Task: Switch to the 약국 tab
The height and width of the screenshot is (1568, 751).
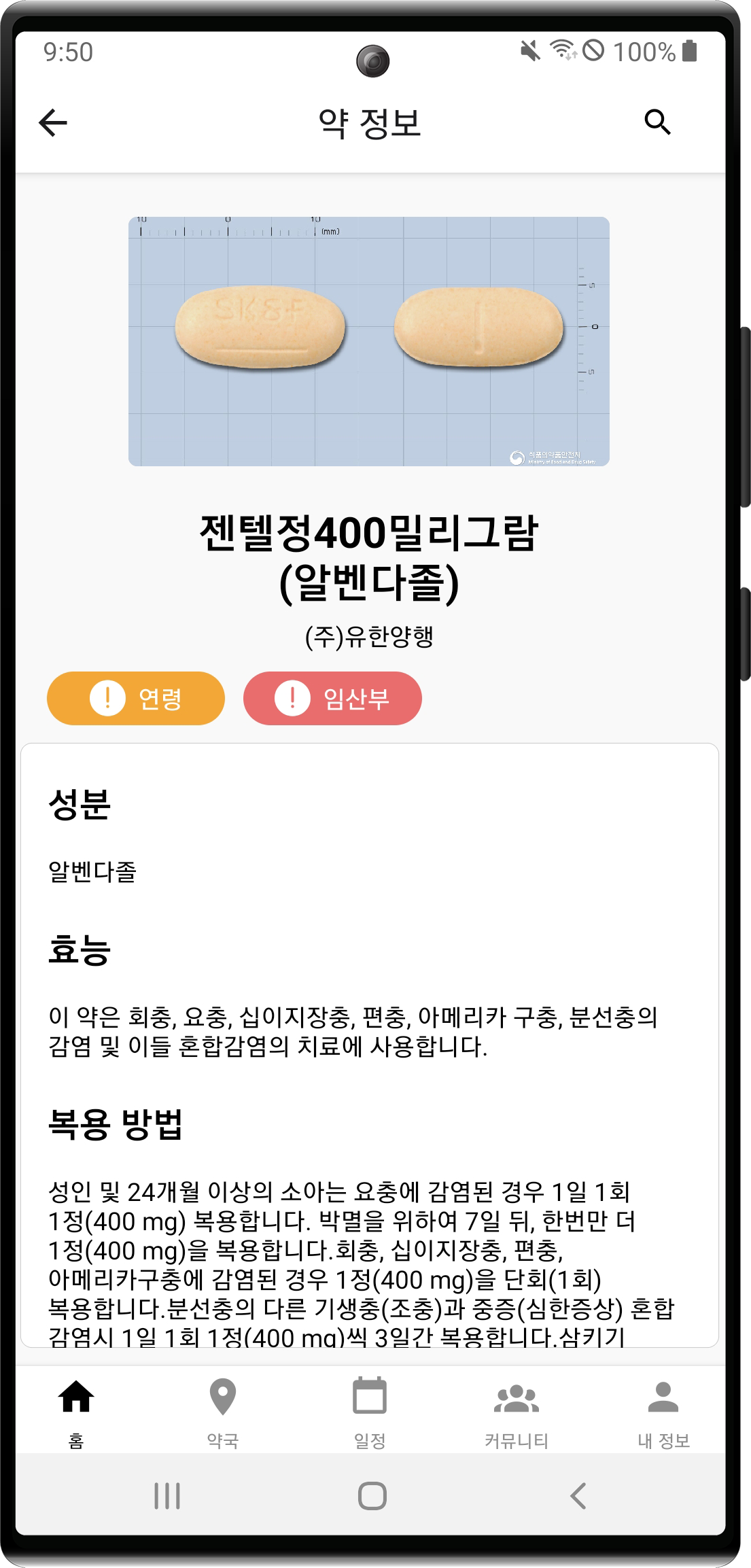Action: [223, 1410]
